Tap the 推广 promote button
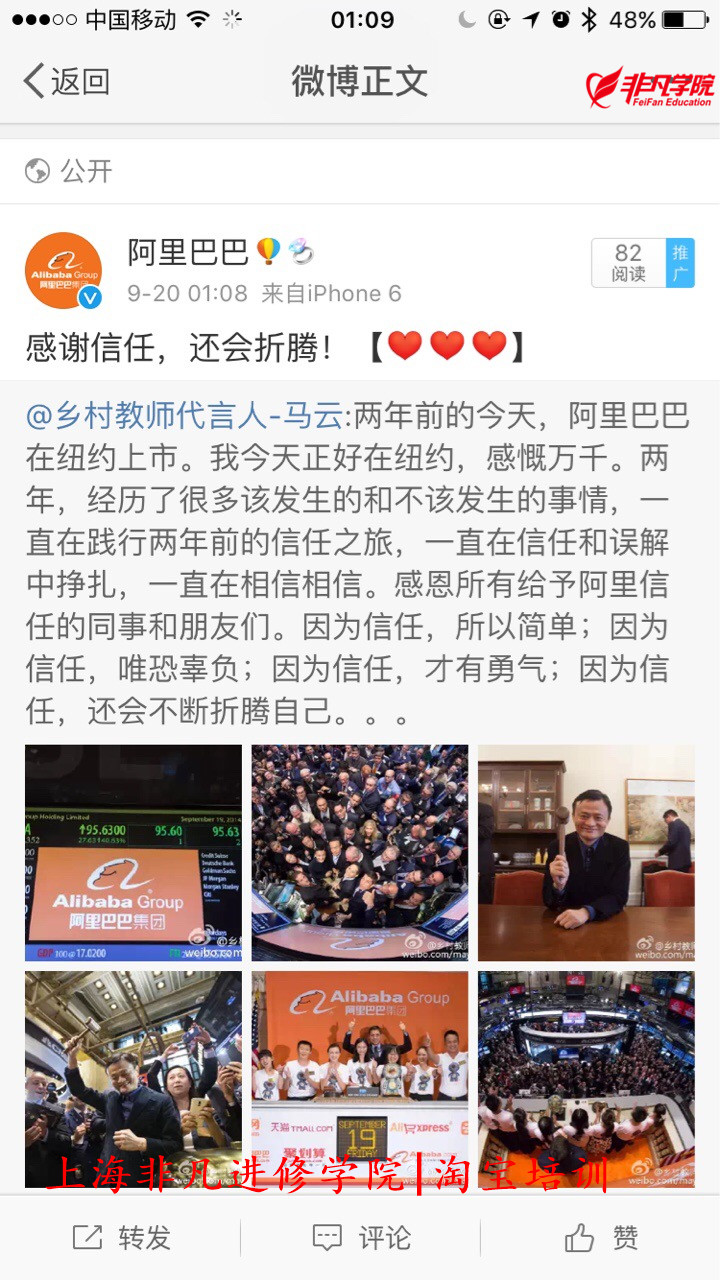Screen dimensions: 720x1280 tap(680, 263)
